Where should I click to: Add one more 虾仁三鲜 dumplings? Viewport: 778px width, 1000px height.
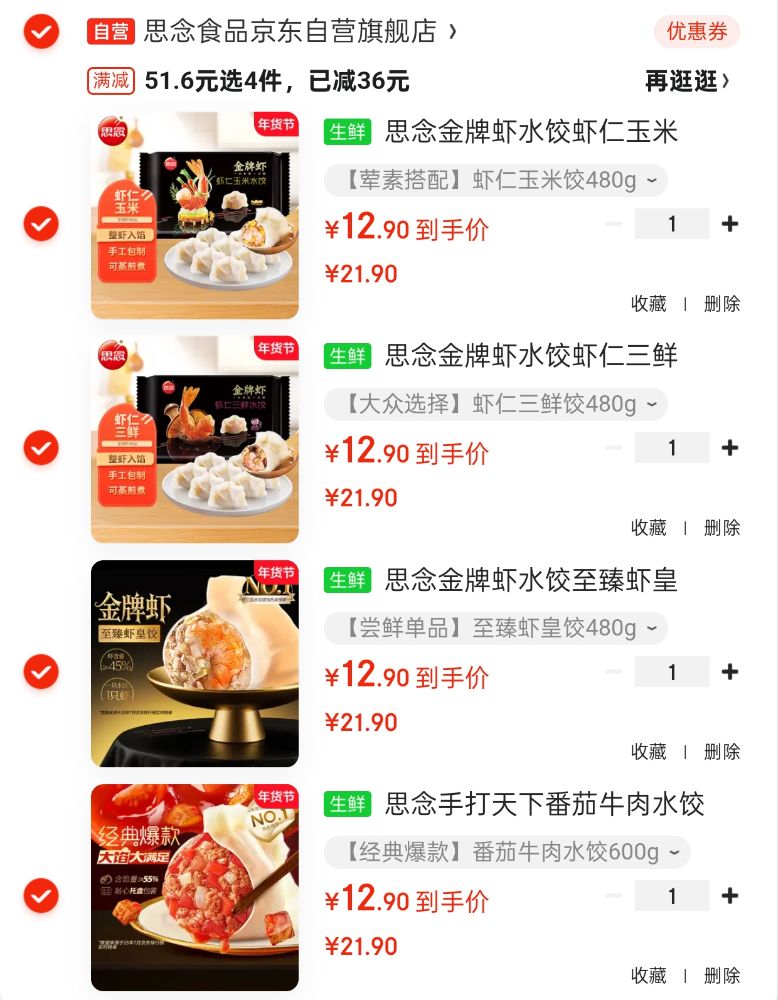click(x=730, y=448)
